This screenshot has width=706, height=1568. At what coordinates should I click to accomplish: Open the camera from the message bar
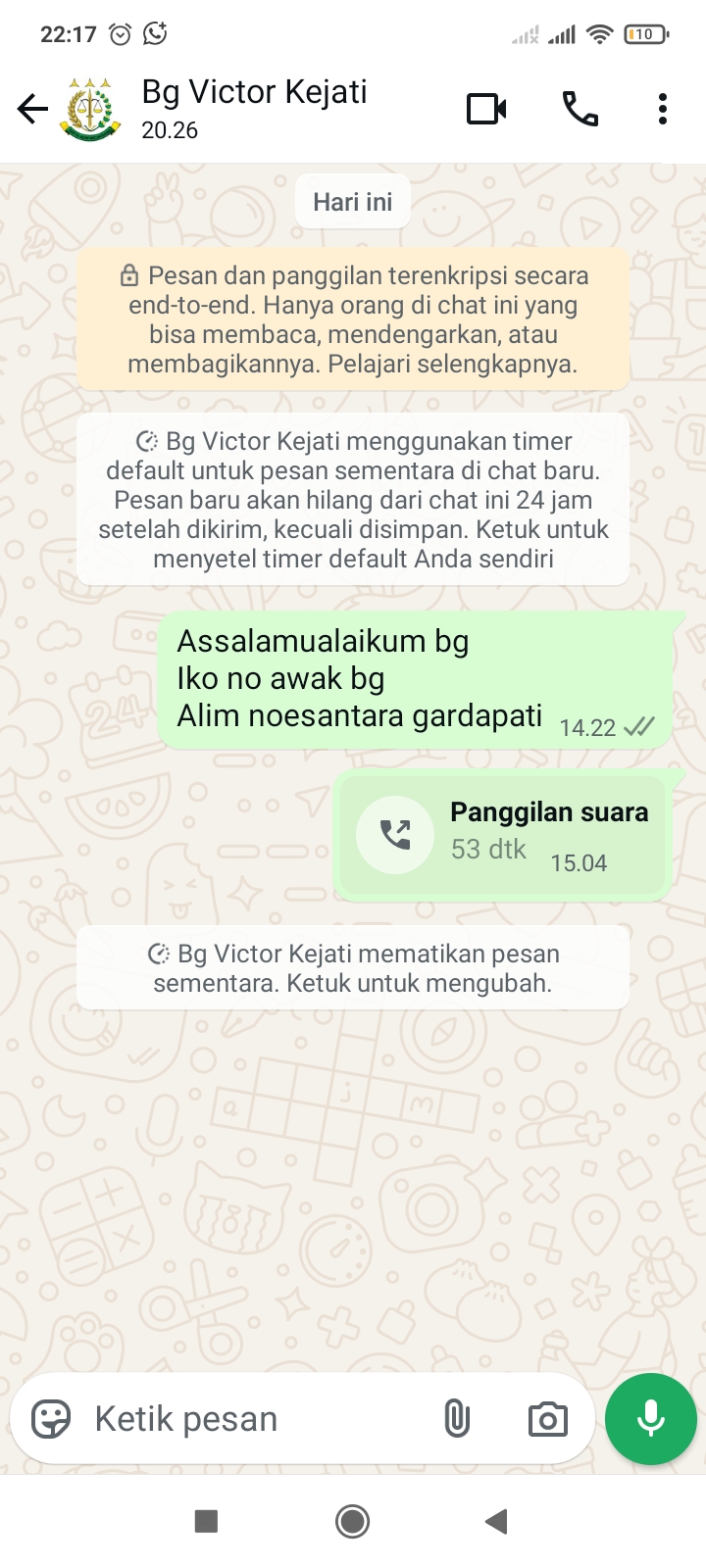click(547, 1418)
